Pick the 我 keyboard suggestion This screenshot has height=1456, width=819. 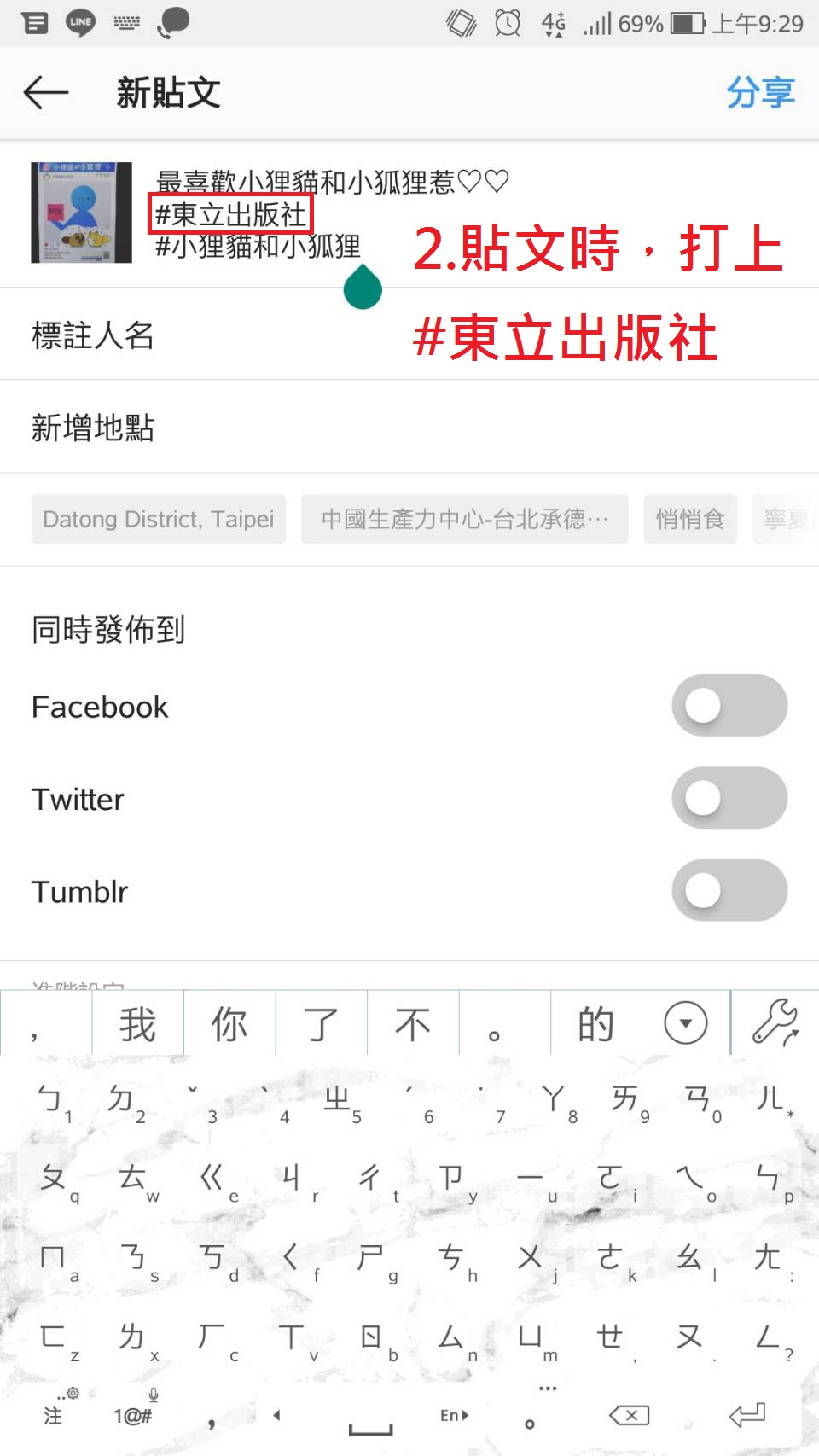click(137, 1023)
